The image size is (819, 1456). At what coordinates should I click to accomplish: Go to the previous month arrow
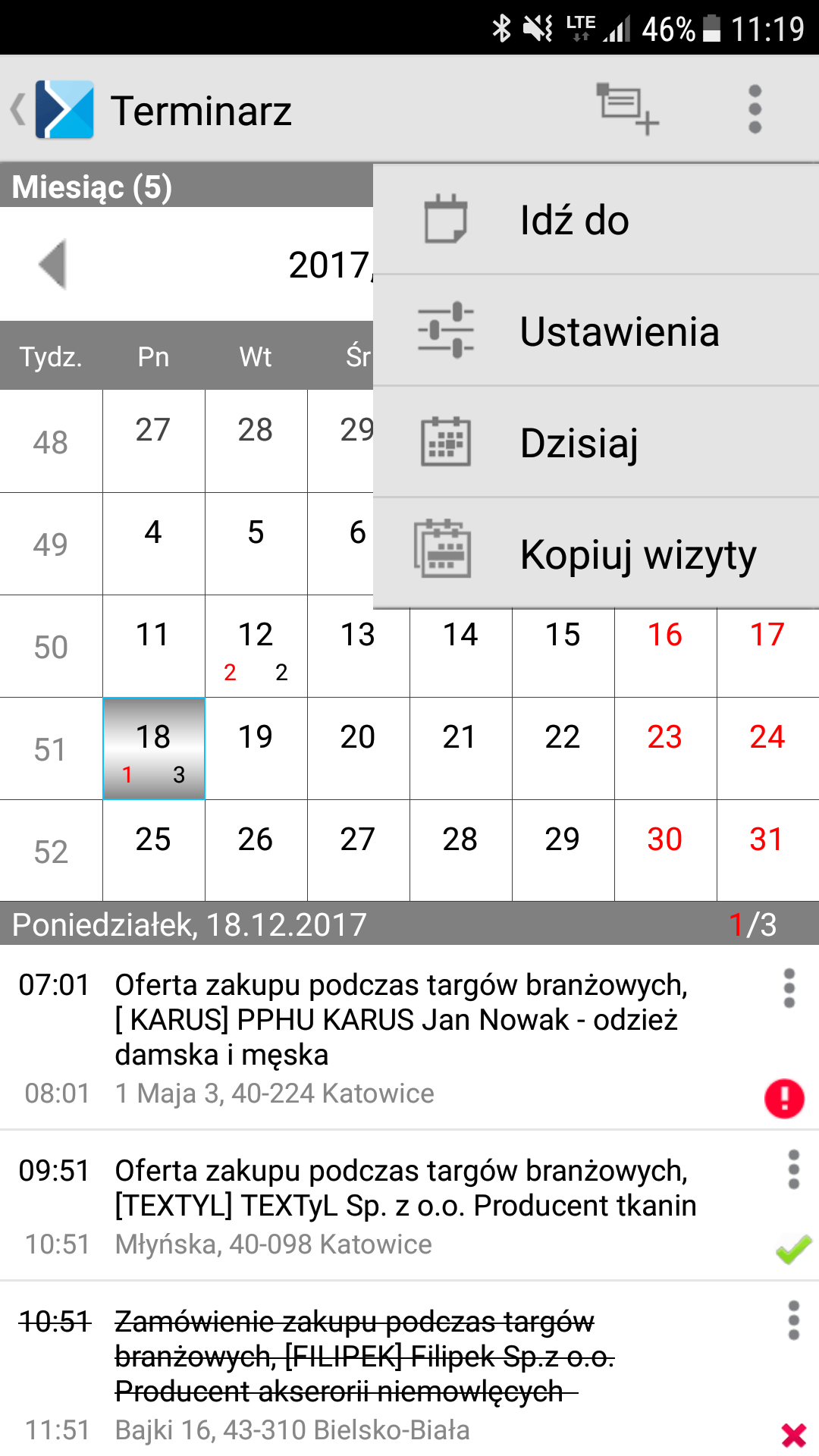(x=53, y=264)
